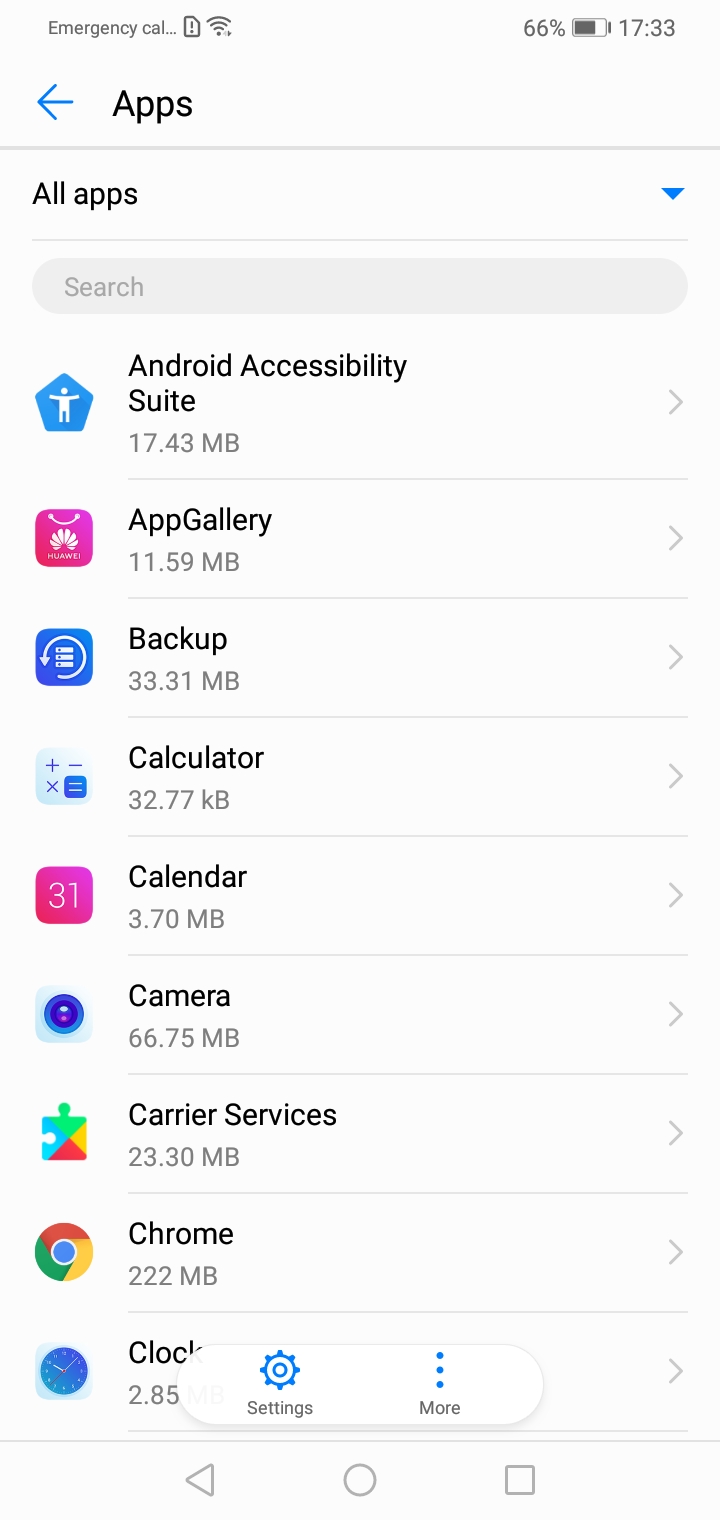Open recent apps with square button
The height and width of the screenshot is (1520, 720).
point(520,1480)
